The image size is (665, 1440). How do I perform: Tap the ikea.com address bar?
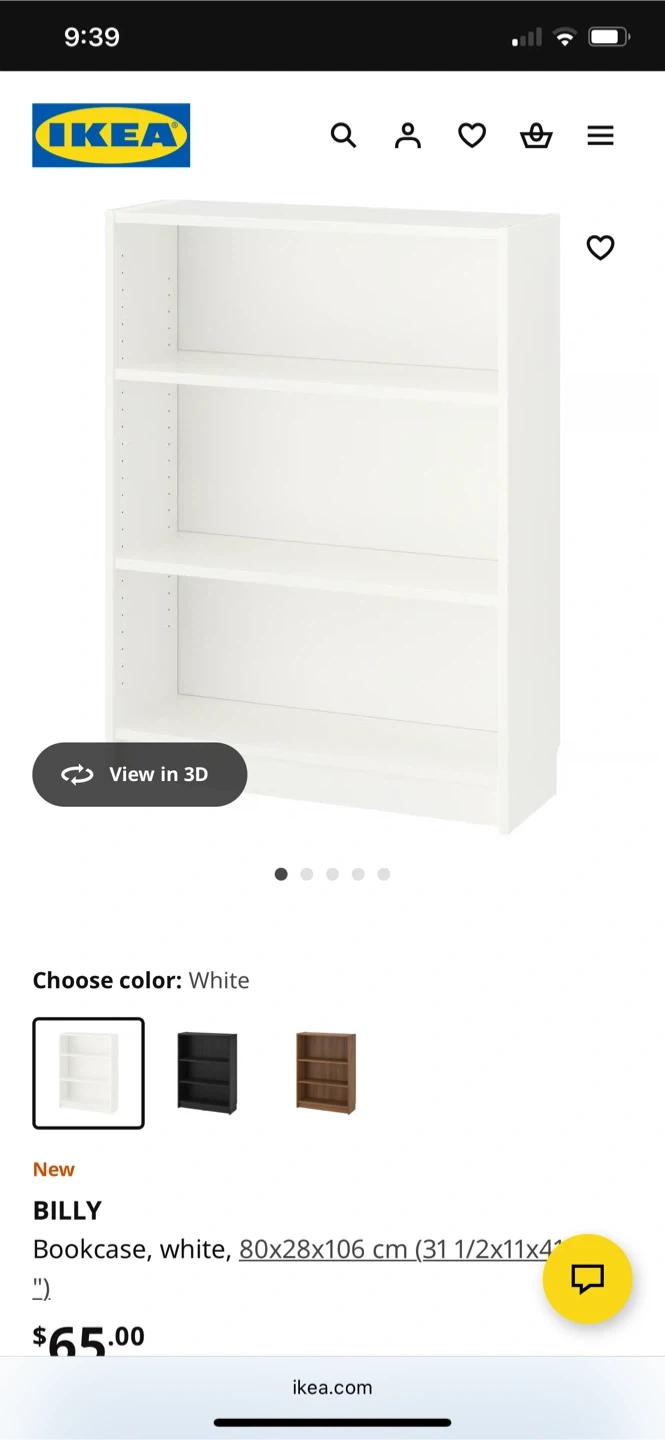coord(332,1387)
